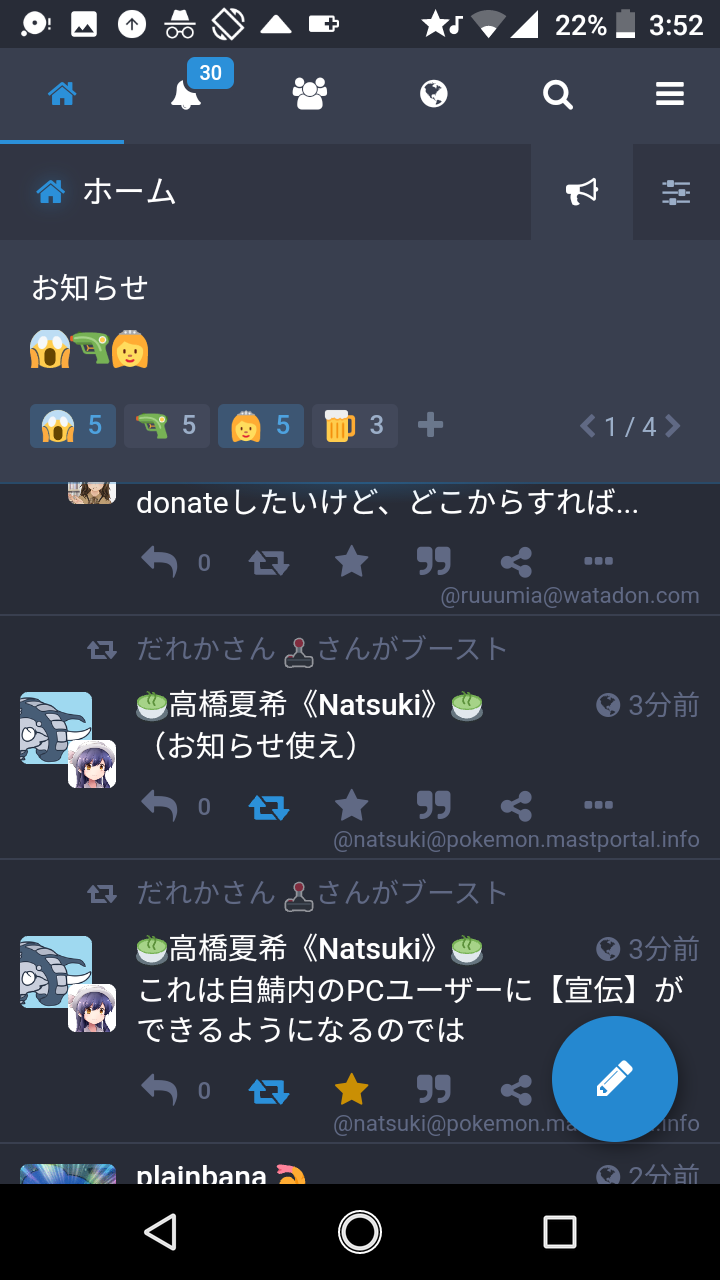Share the donateしたいけど post
Screen dimensions: 720x1280
pyautogui.click(x=516, y=562)
